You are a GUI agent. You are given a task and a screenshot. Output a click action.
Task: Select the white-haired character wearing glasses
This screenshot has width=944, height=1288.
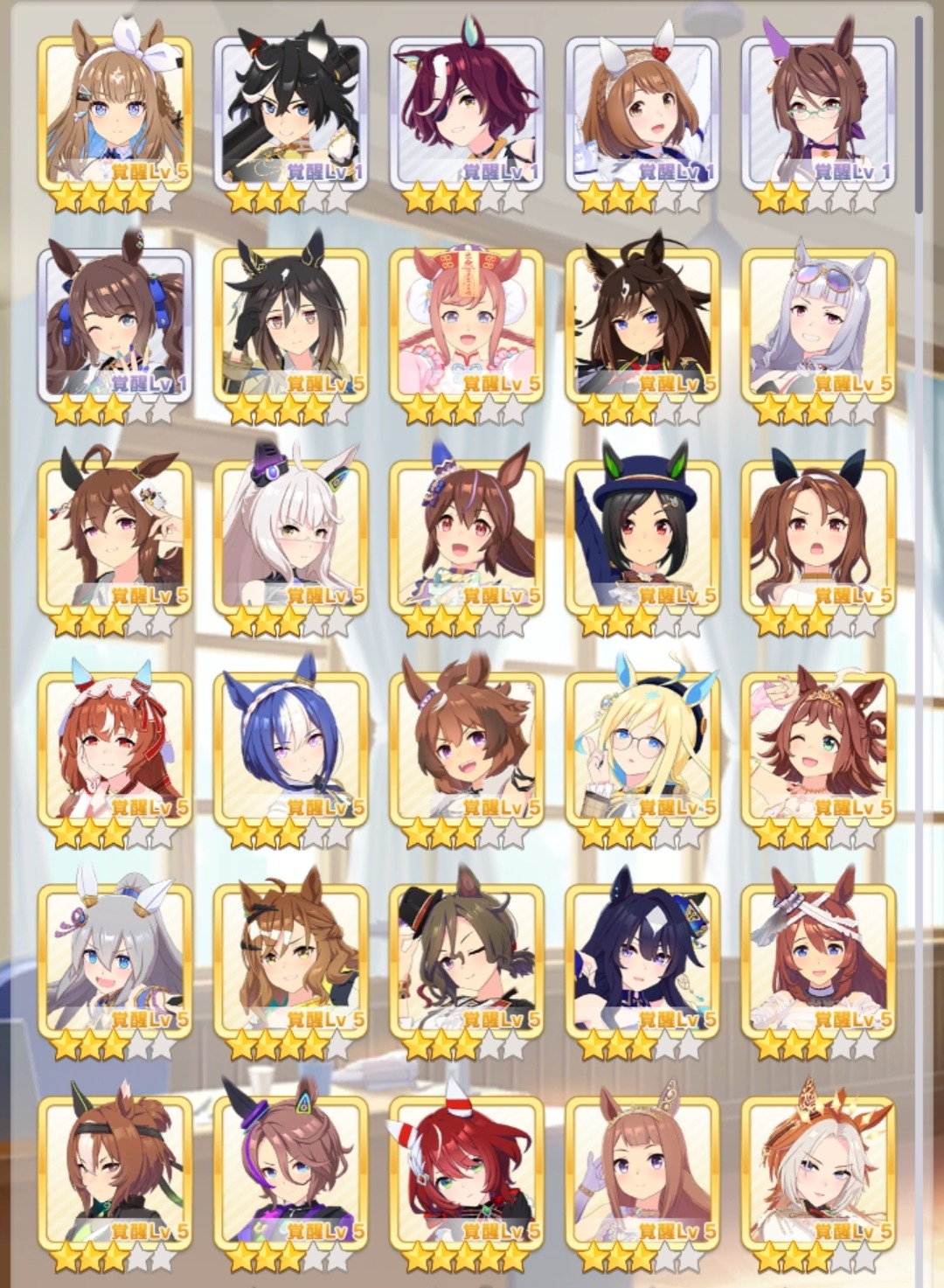pyautogui.click(x=290, y=535)
